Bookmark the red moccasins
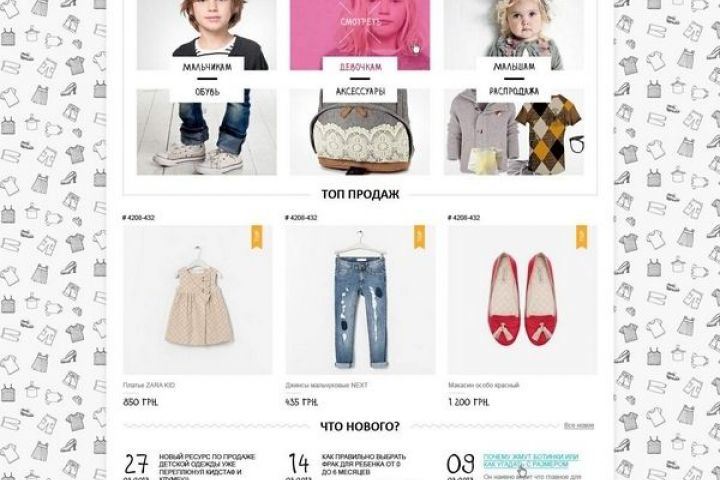Screen dimensions: 720x480 click(581, 237)
